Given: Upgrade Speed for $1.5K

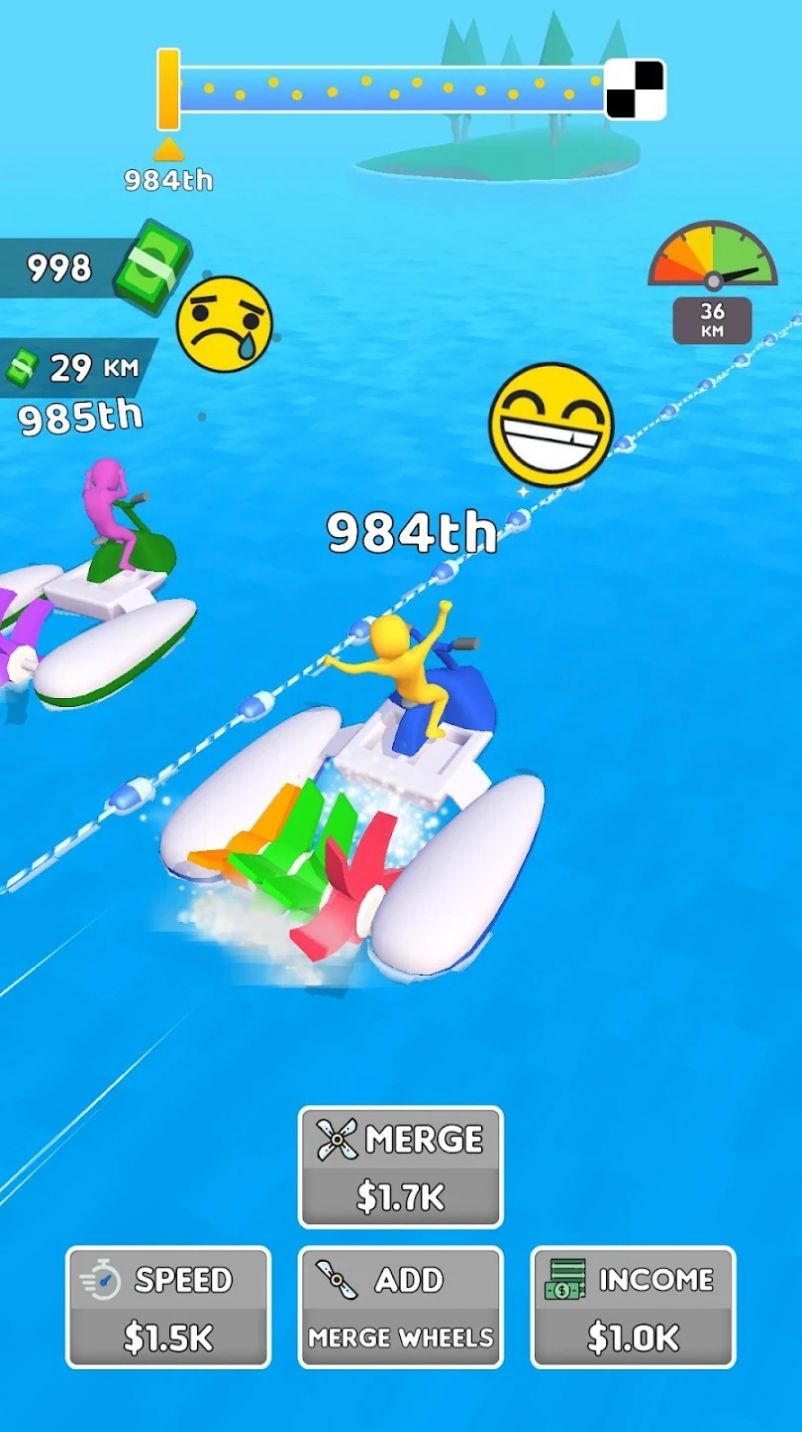Looking at the screenshot, I should (168, 1307).
